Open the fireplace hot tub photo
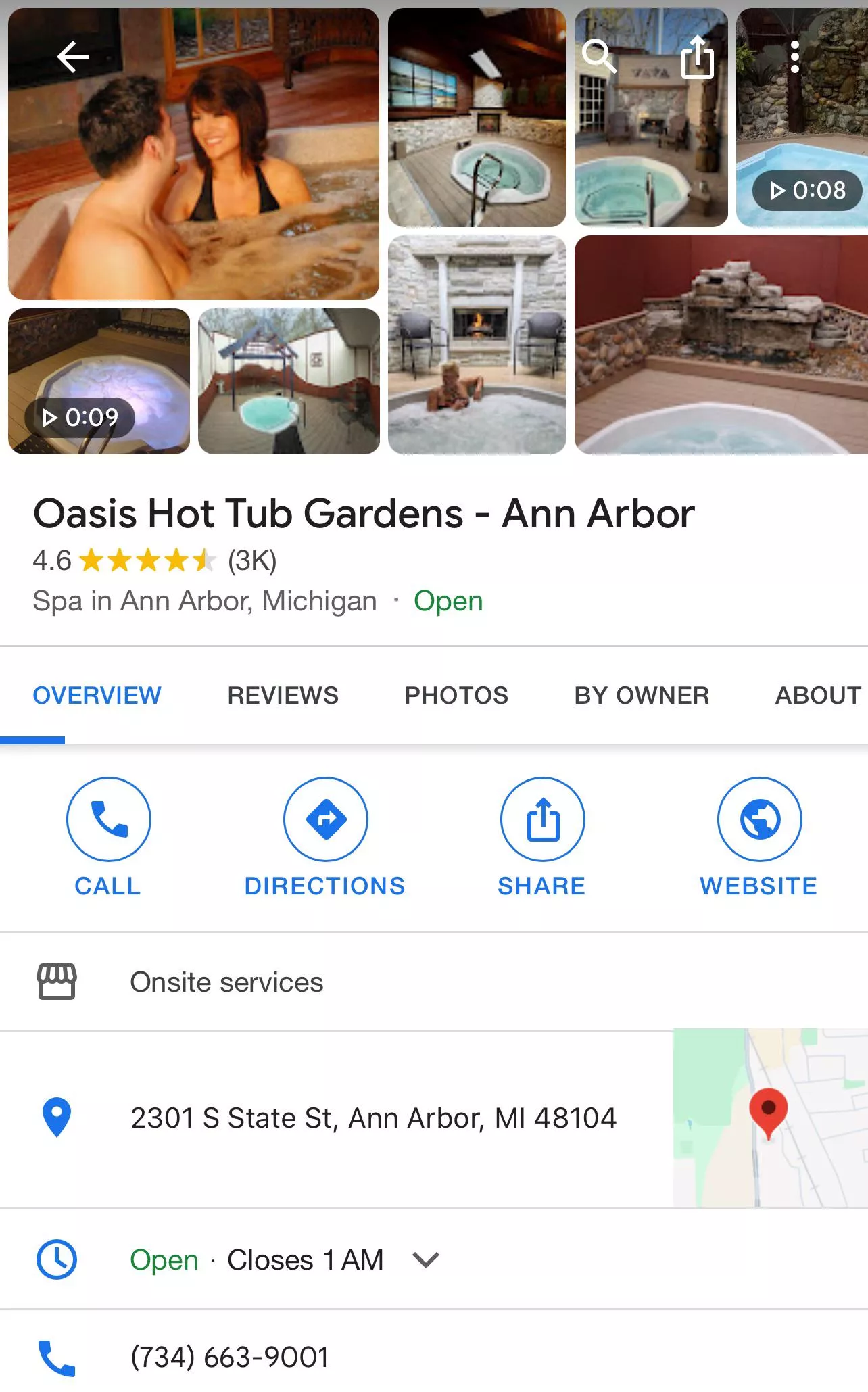 [477, 345]
